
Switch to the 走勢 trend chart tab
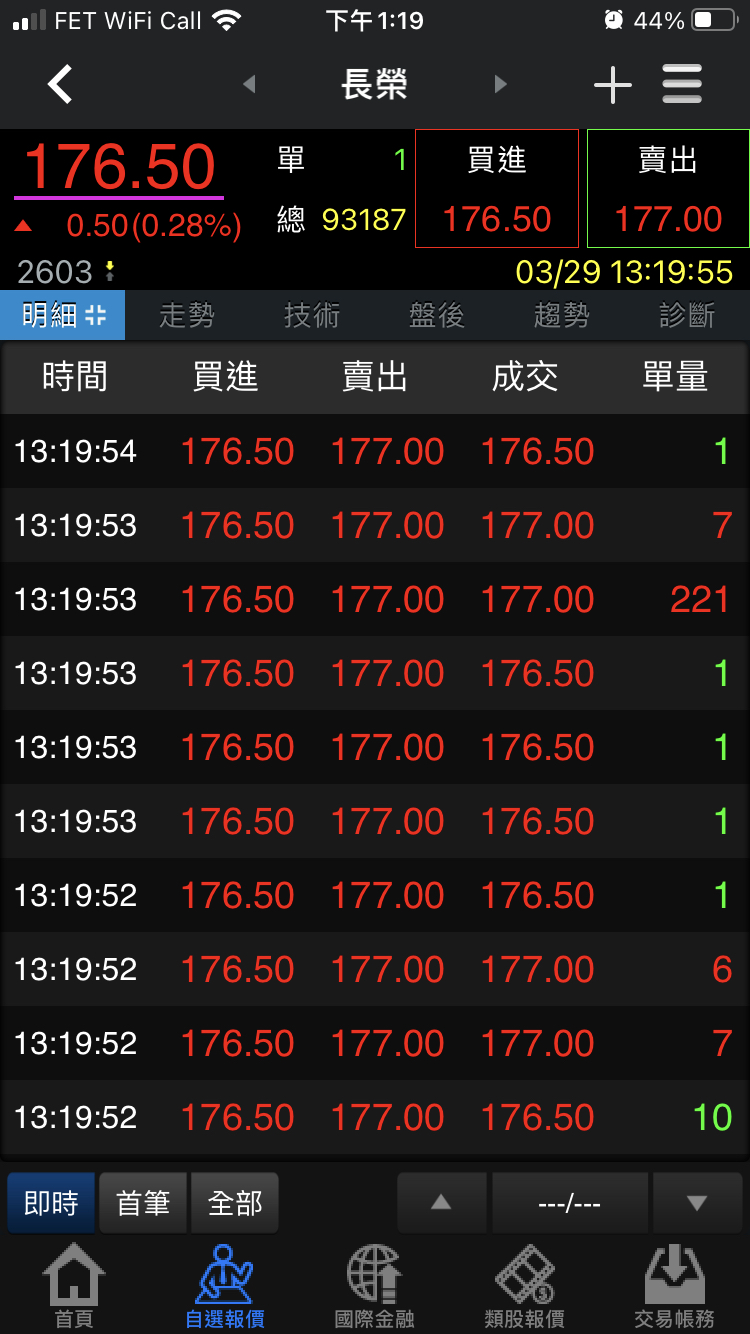click(x=187, y=316)
